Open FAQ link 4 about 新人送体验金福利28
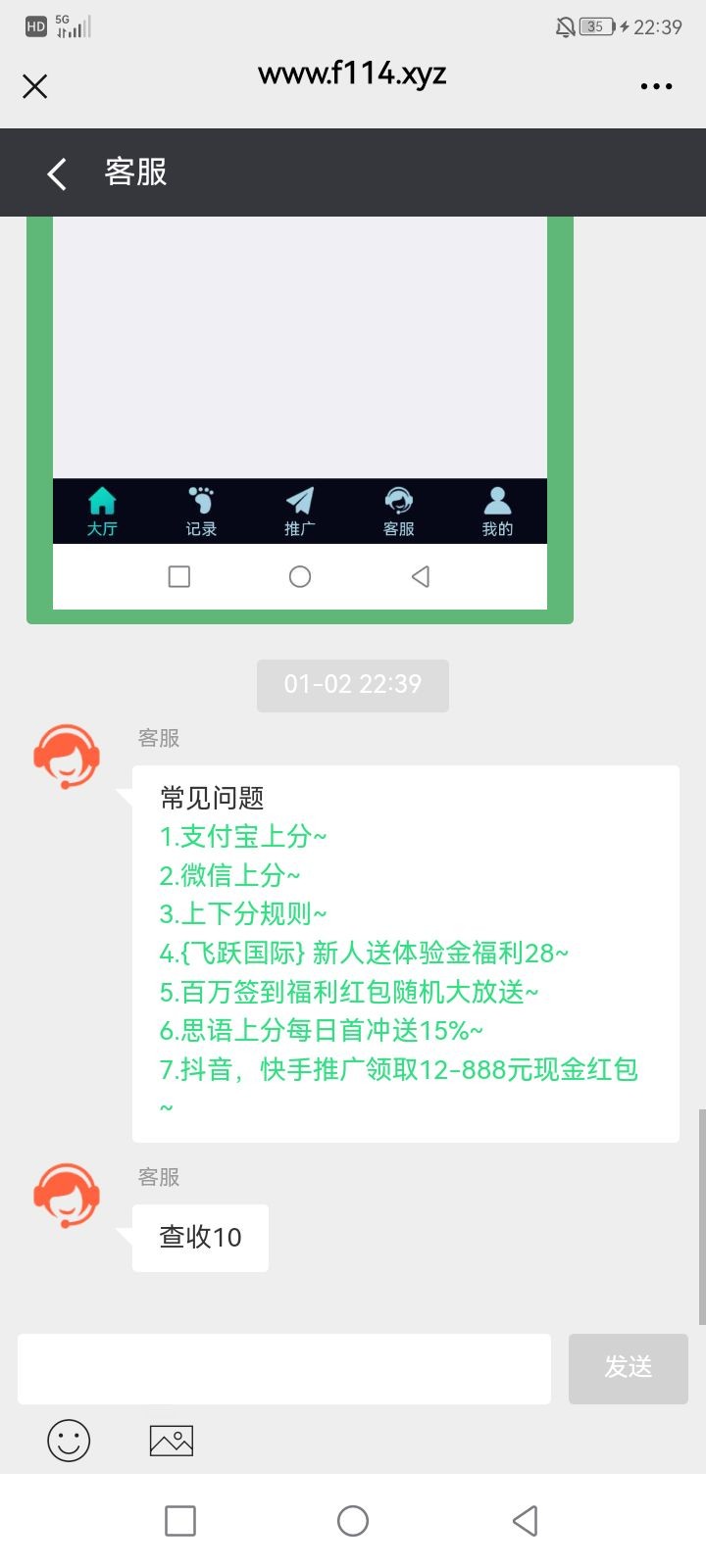This screenshot has height=1568, width=706. [363, 953]
